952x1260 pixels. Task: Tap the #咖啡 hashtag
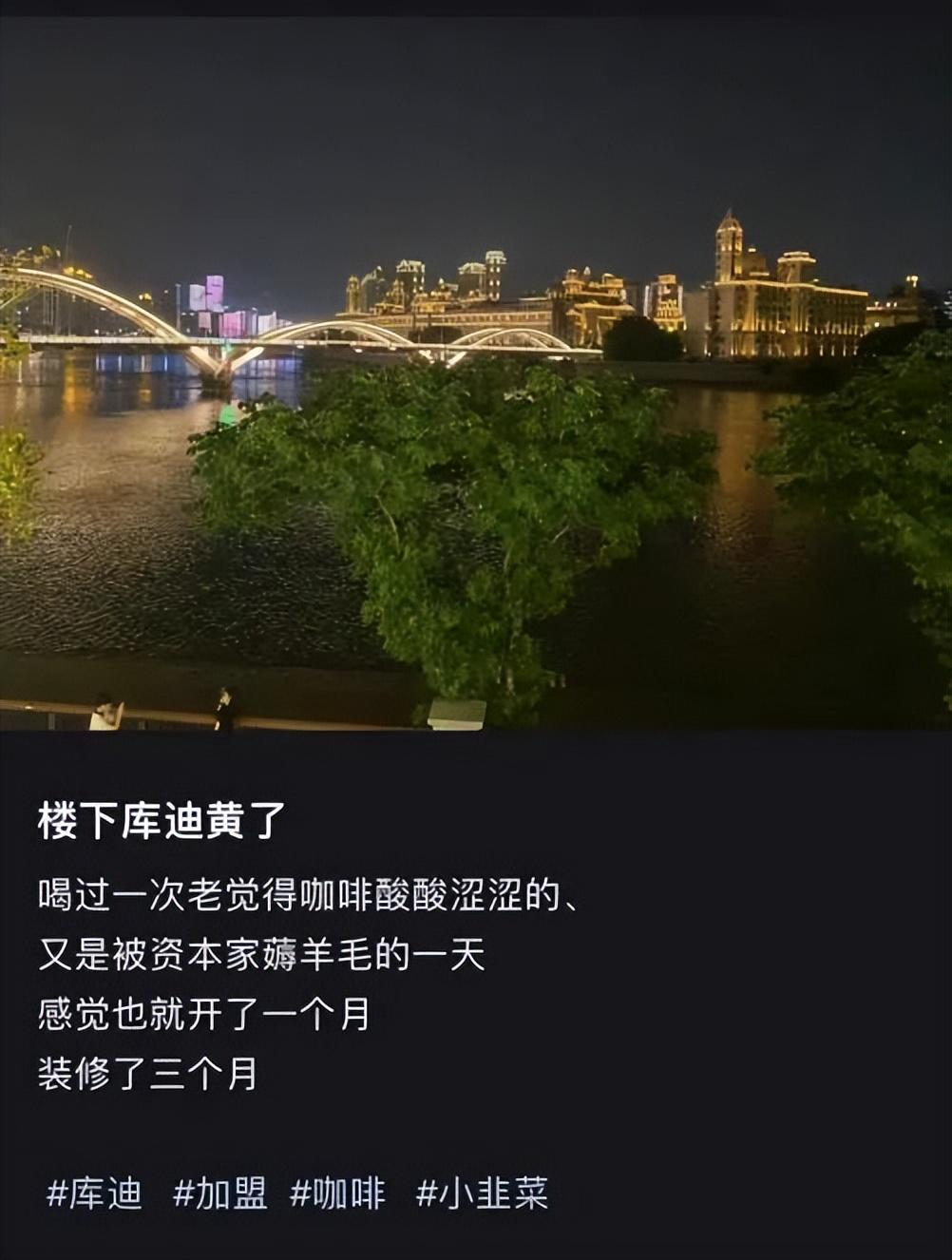[337, 1193]
